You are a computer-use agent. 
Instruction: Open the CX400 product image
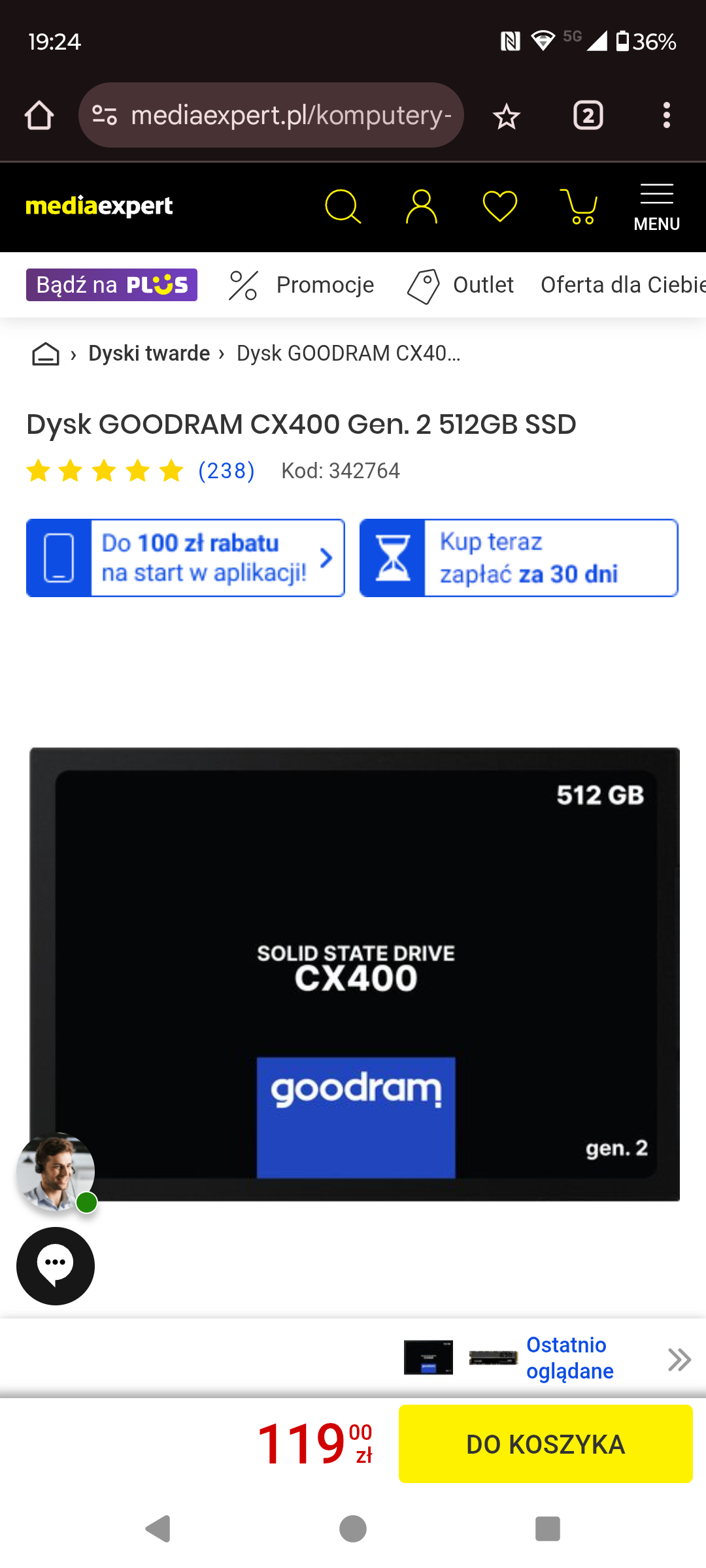click(354, 973)
